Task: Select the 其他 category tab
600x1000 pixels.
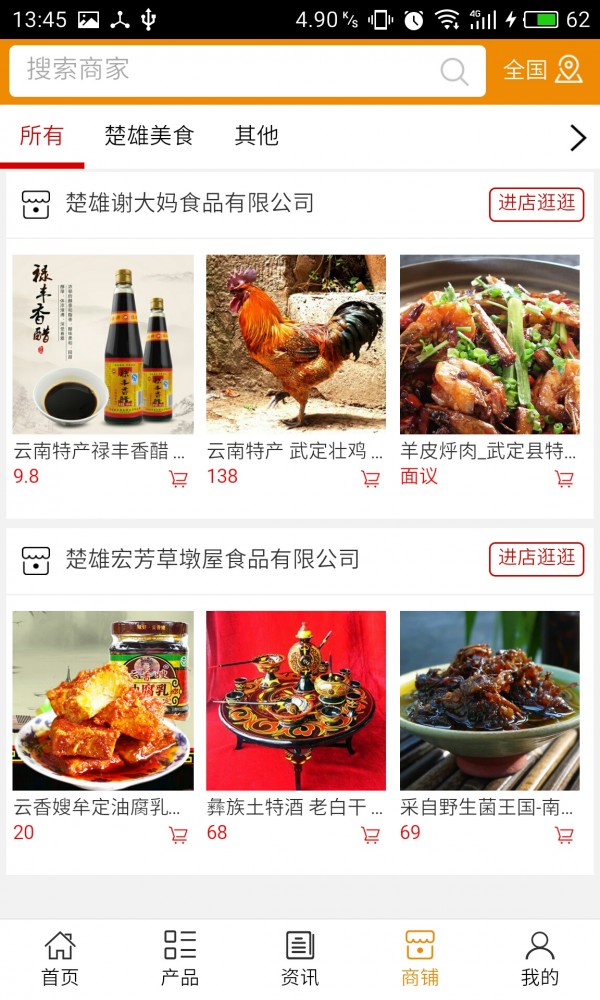Action: click(x=256, y=136)
